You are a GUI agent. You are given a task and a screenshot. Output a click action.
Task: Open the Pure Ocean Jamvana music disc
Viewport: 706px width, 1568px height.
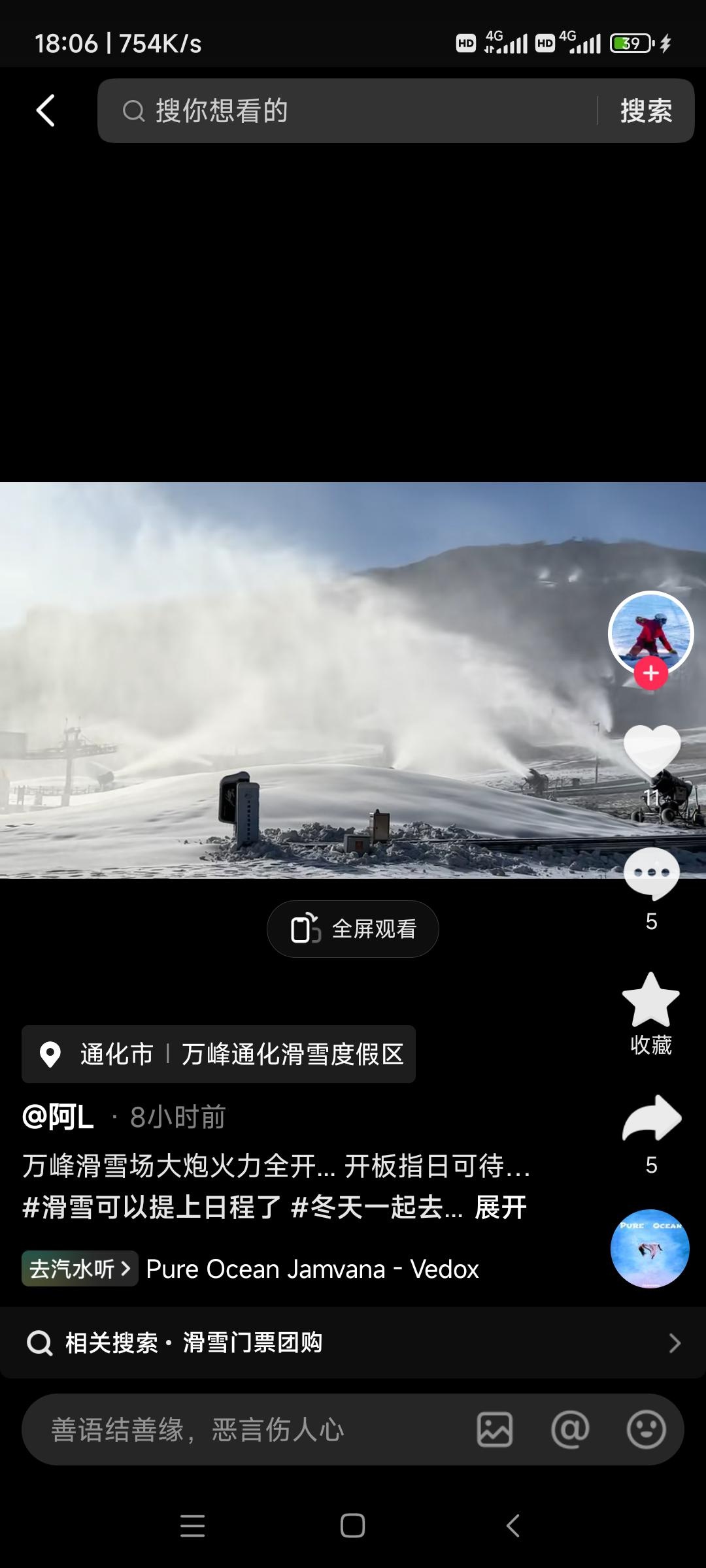(x=650, y=1249)
